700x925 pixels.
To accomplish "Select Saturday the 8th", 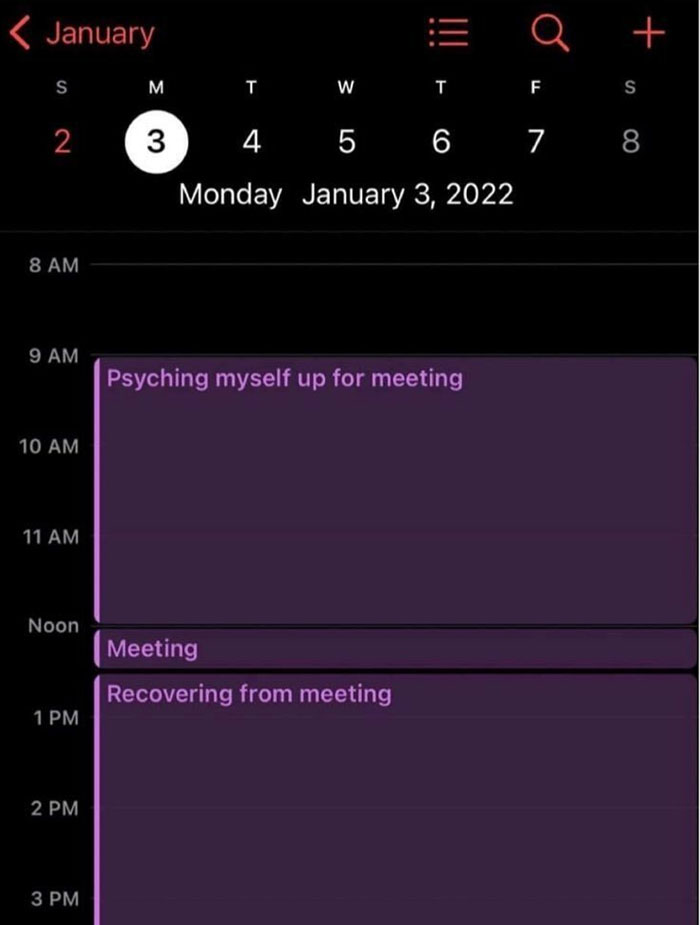I will click(629, 142).
